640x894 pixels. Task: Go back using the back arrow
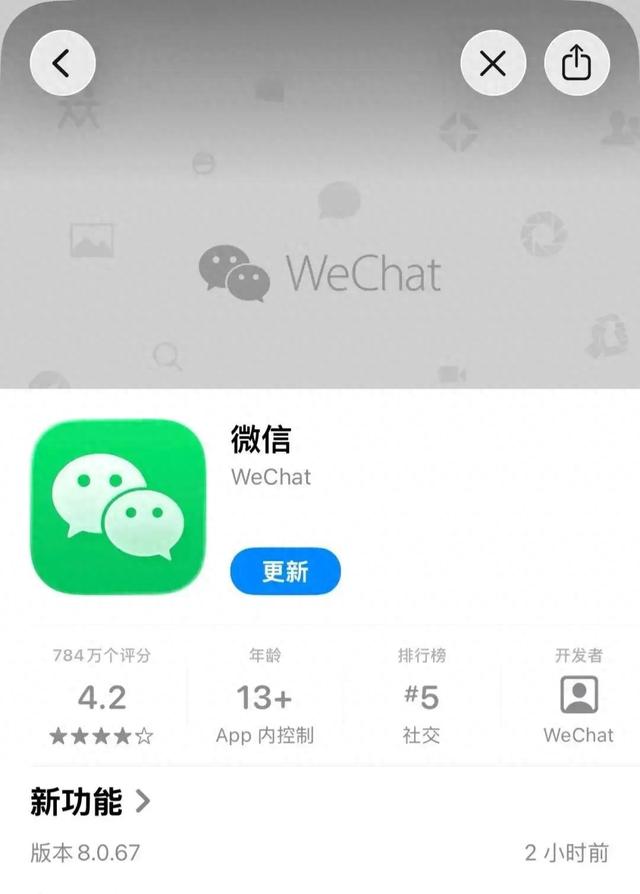click(x=62, y=64)
